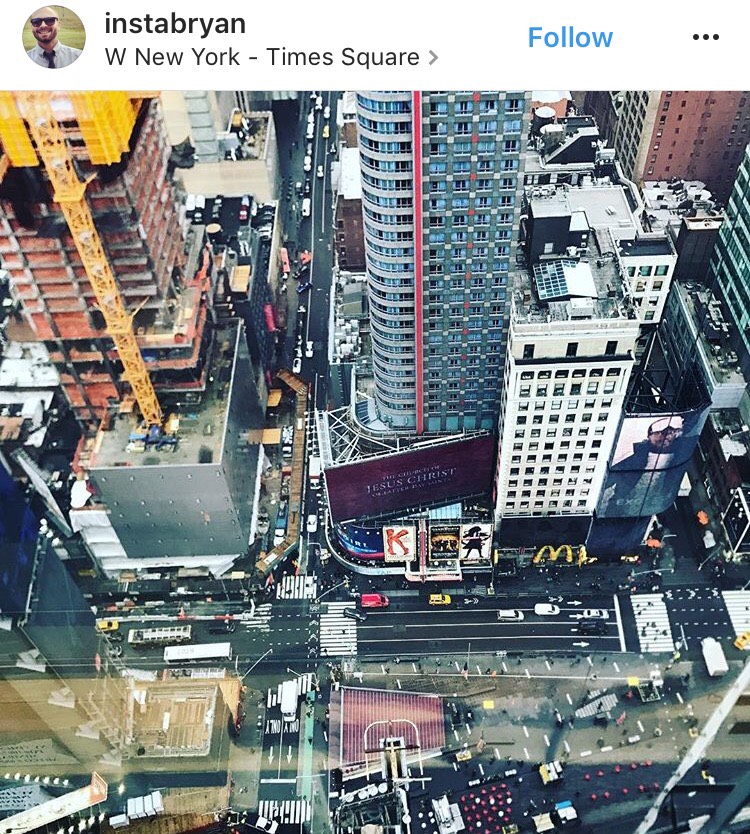Follow instabryan

[570, 38]
